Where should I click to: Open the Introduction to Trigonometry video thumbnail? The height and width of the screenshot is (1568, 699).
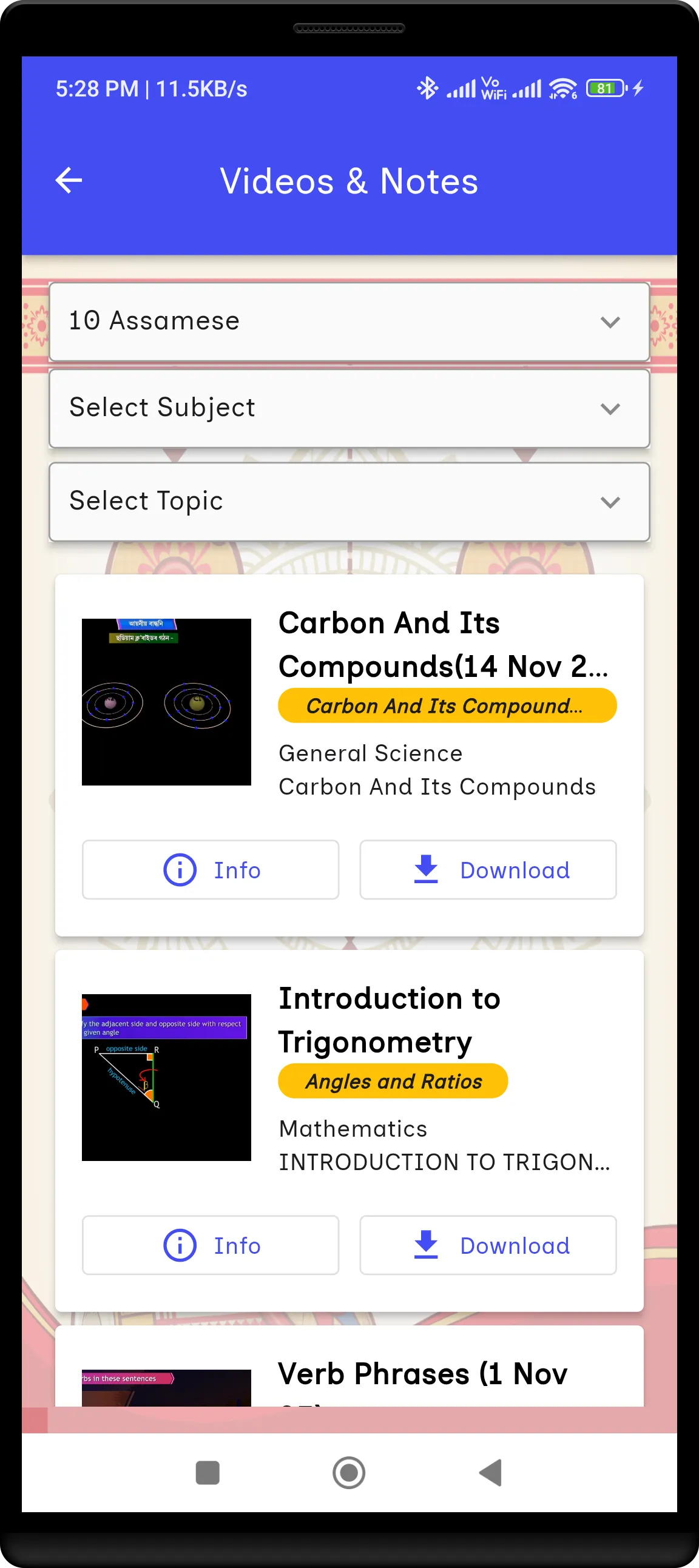(166, 1077)
